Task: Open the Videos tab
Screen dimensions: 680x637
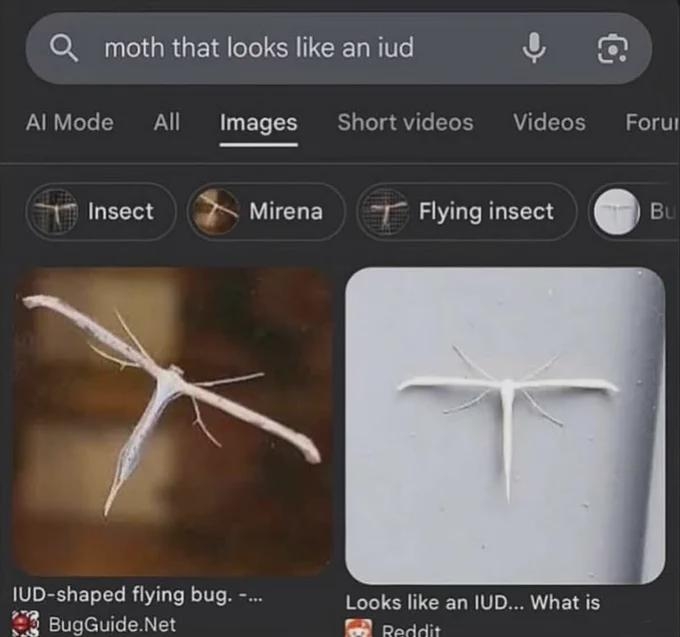Action: [549, 122]
